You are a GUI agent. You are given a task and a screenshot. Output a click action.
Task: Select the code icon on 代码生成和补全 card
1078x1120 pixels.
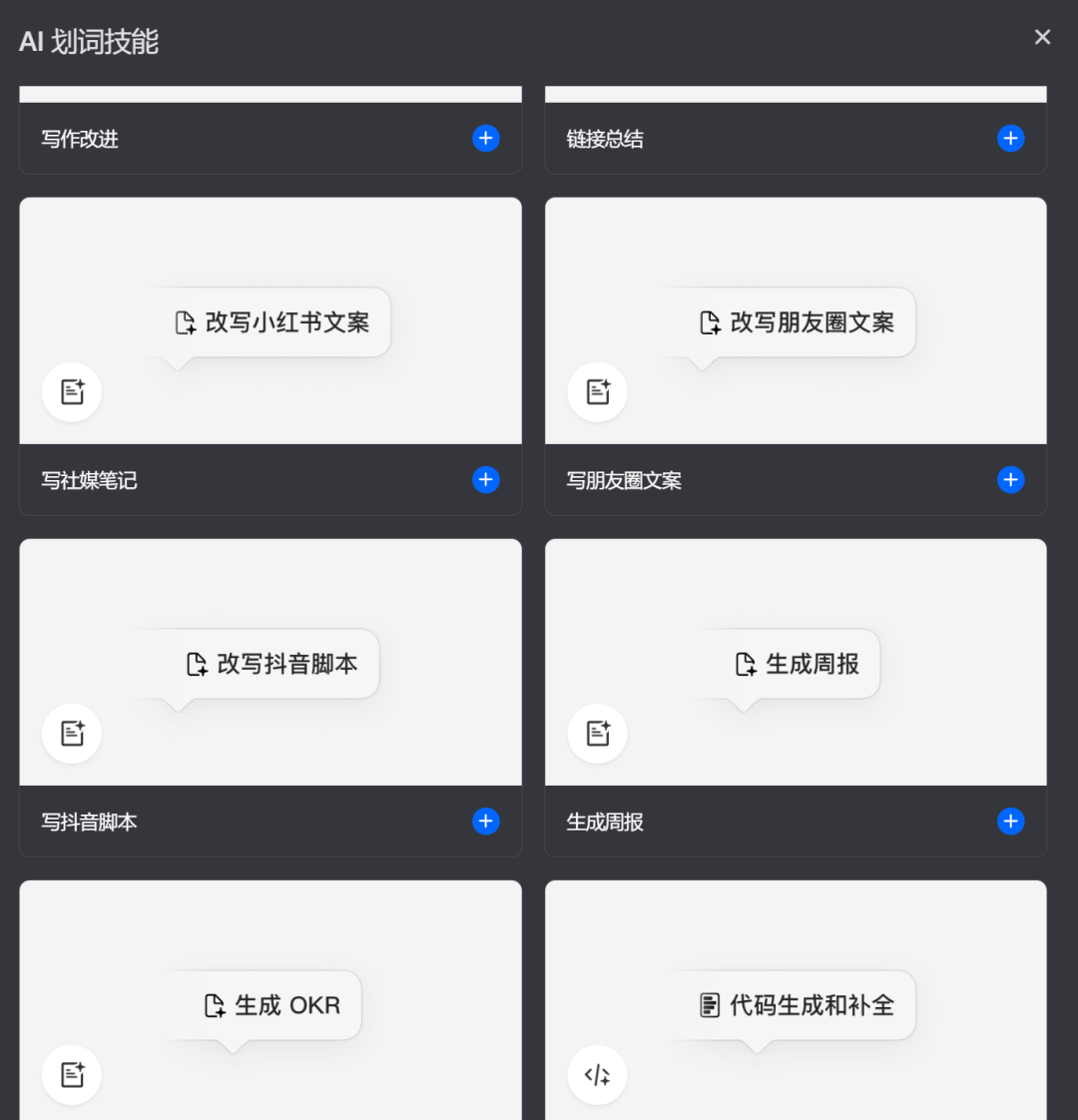[596, 1074]
